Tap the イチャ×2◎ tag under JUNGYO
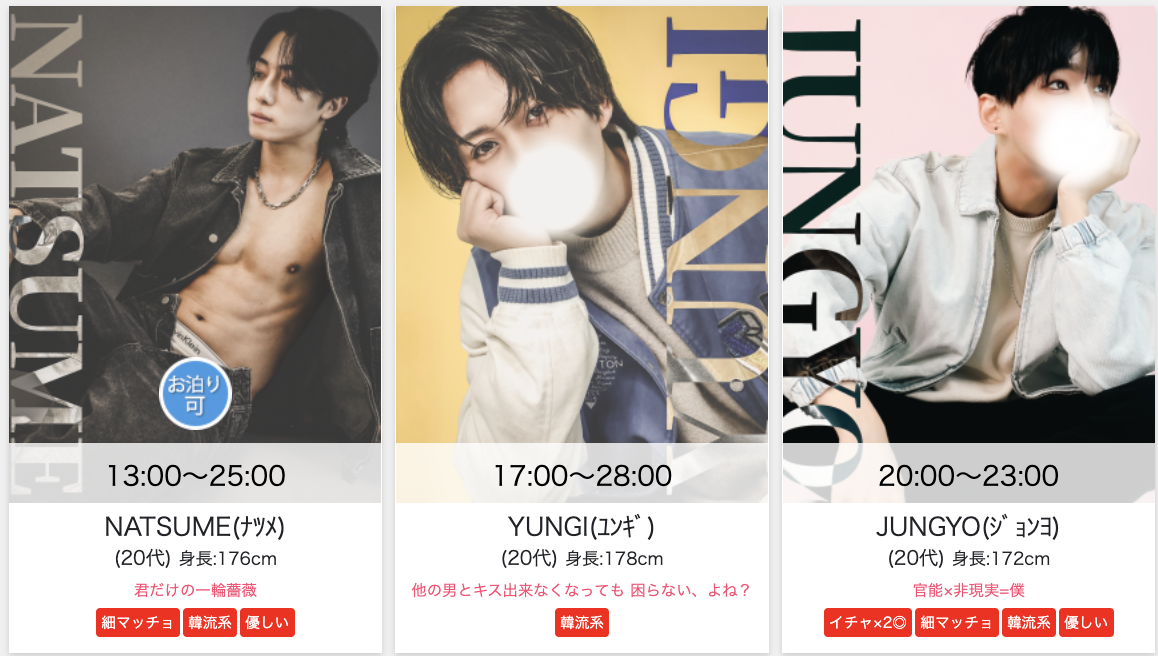Image resolution: width=1158 pixels, height=656 pixels. pos(867,622)
